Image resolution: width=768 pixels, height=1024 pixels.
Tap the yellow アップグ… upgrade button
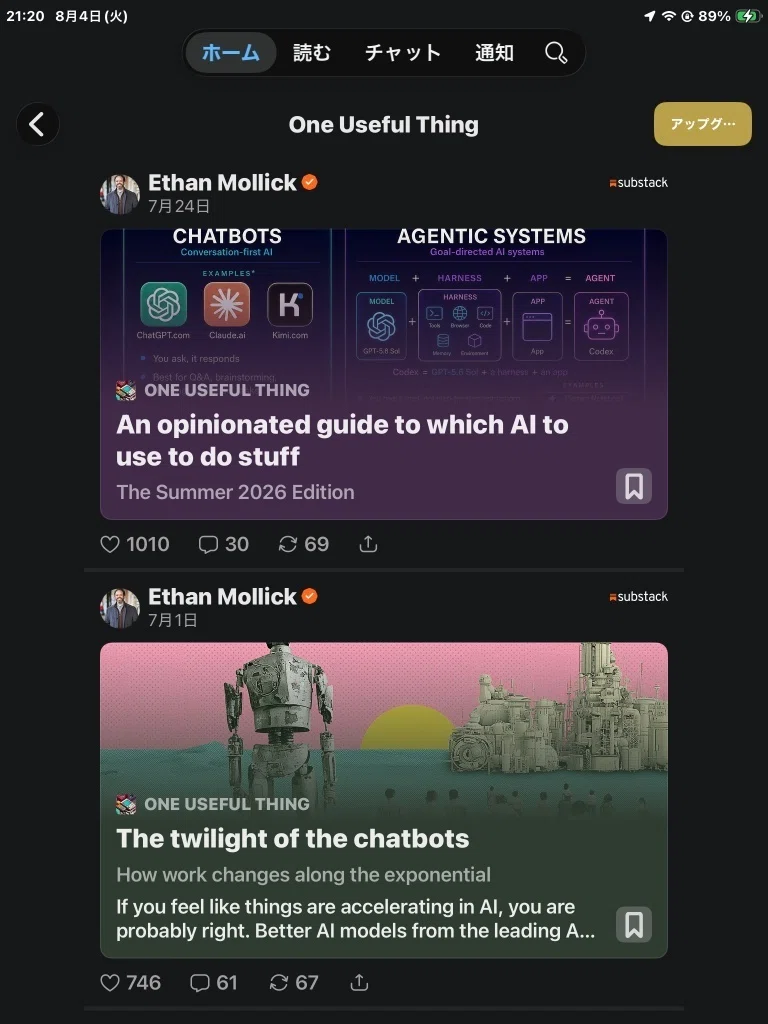point(703,124)
